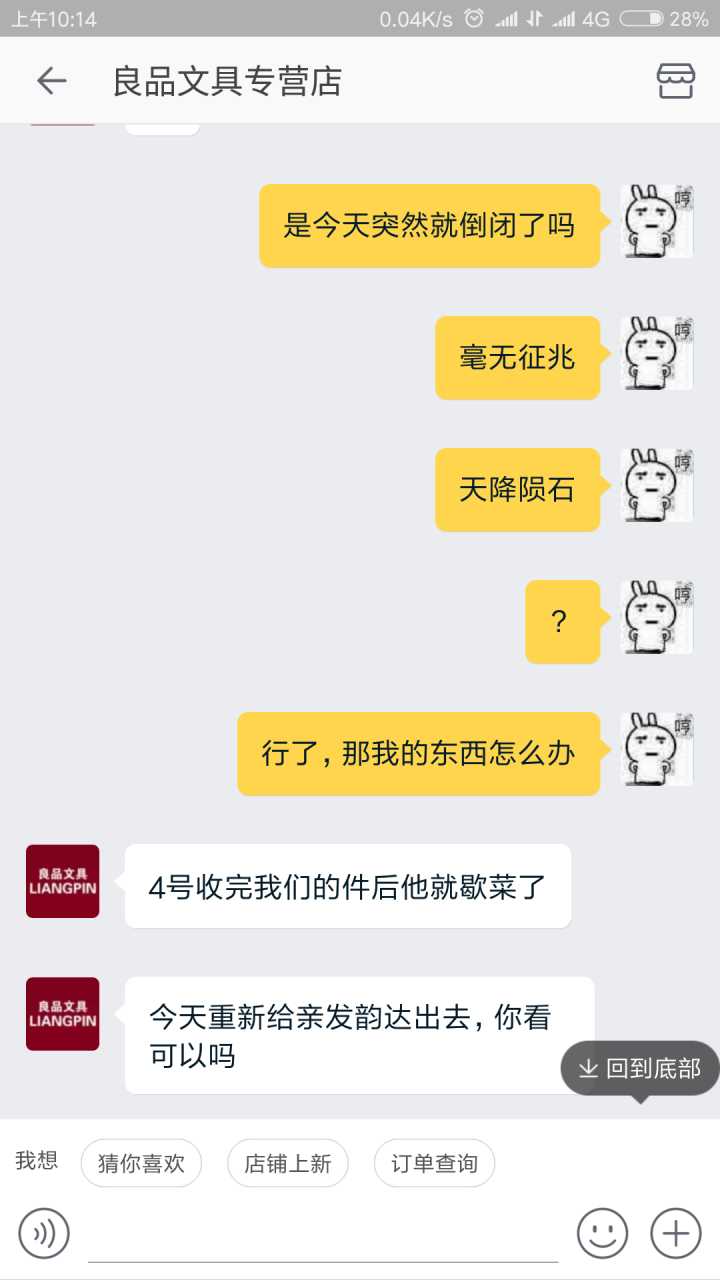Viewport: 720px width, 1280px height.
Task: Switch to voice input
Action: point(44,1233)
